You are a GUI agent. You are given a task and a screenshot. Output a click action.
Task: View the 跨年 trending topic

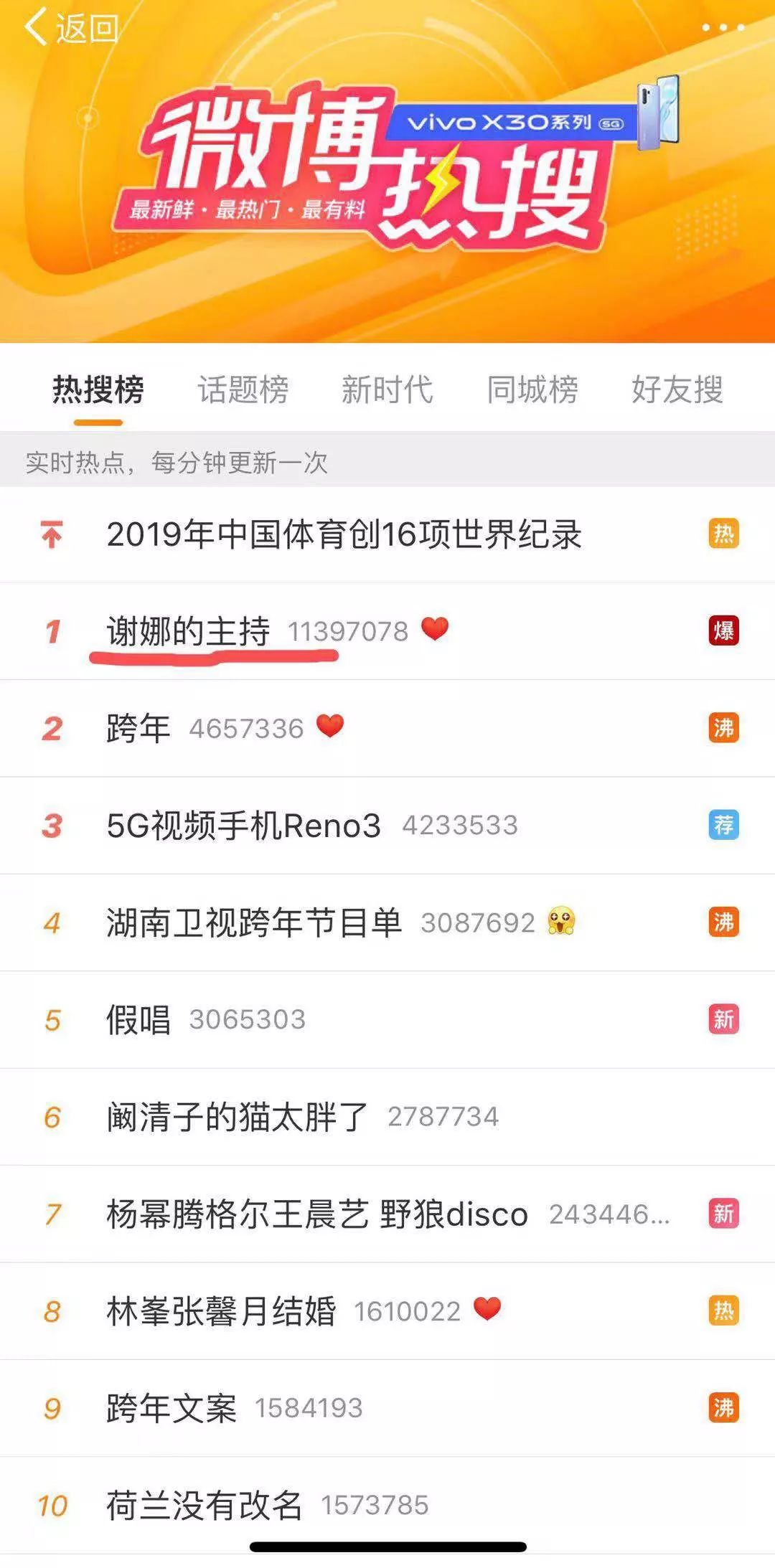(x=138, y=729)
